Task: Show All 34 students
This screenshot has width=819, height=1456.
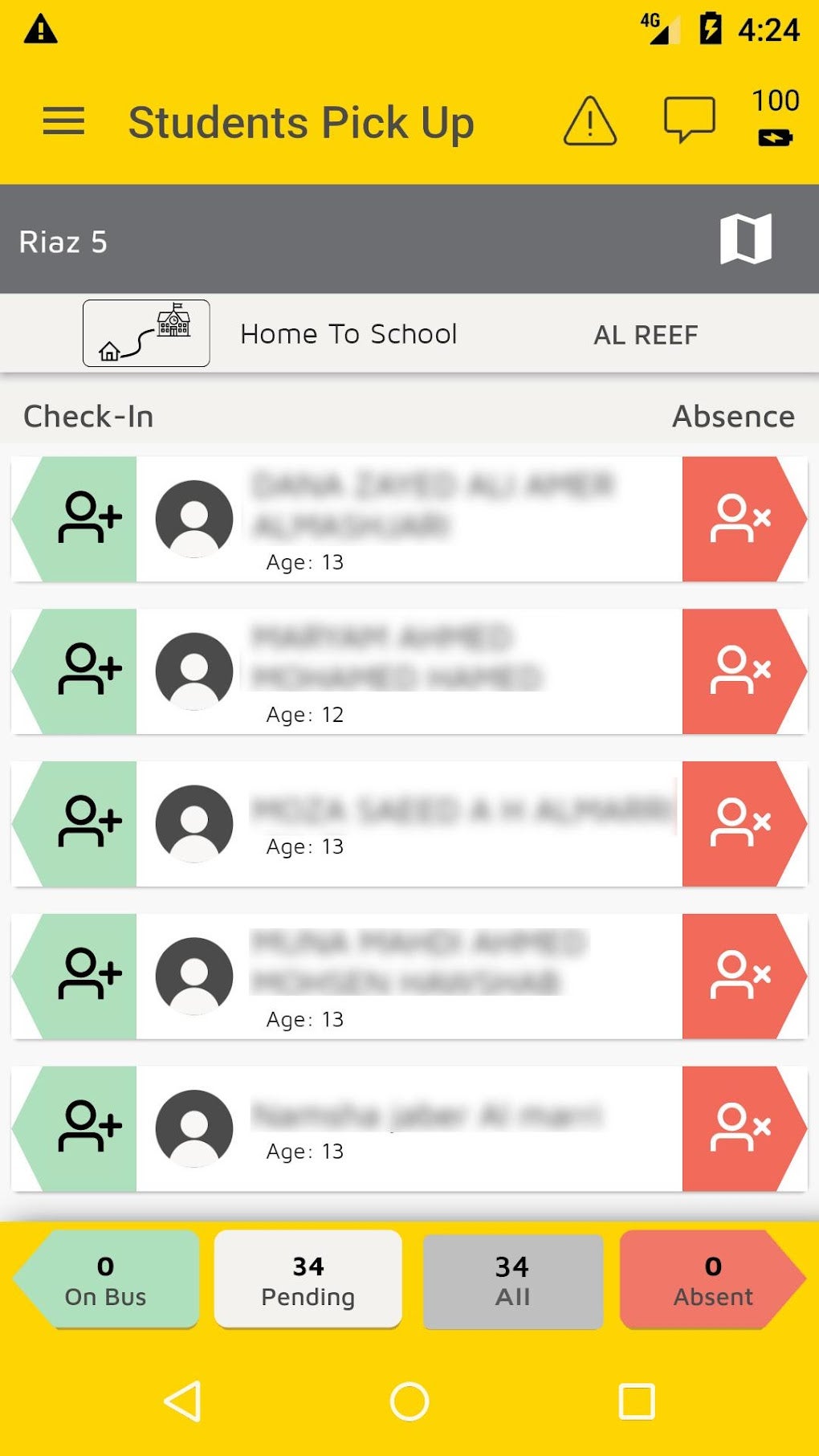Action: pyautogui.click(x=512, y=1281)
